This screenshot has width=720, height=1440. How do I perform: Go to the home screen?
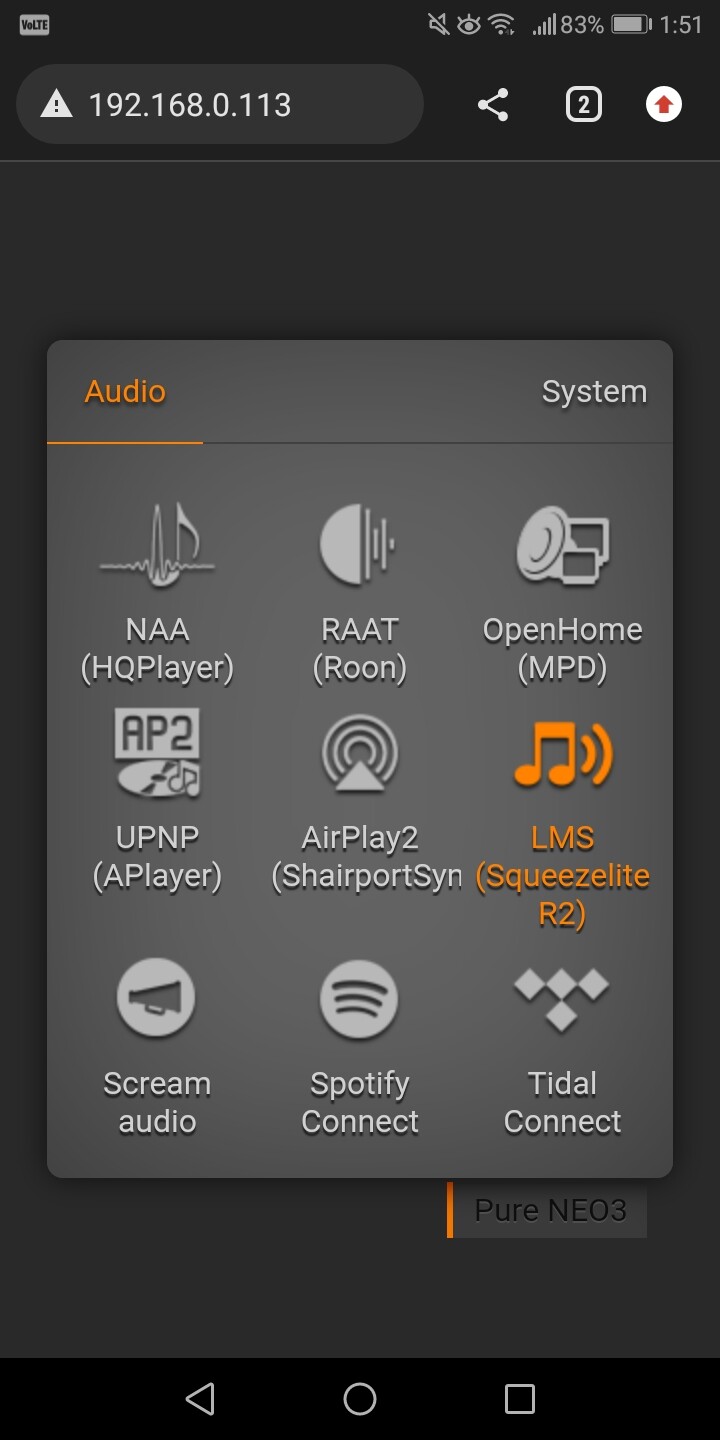pos(360,1398)
